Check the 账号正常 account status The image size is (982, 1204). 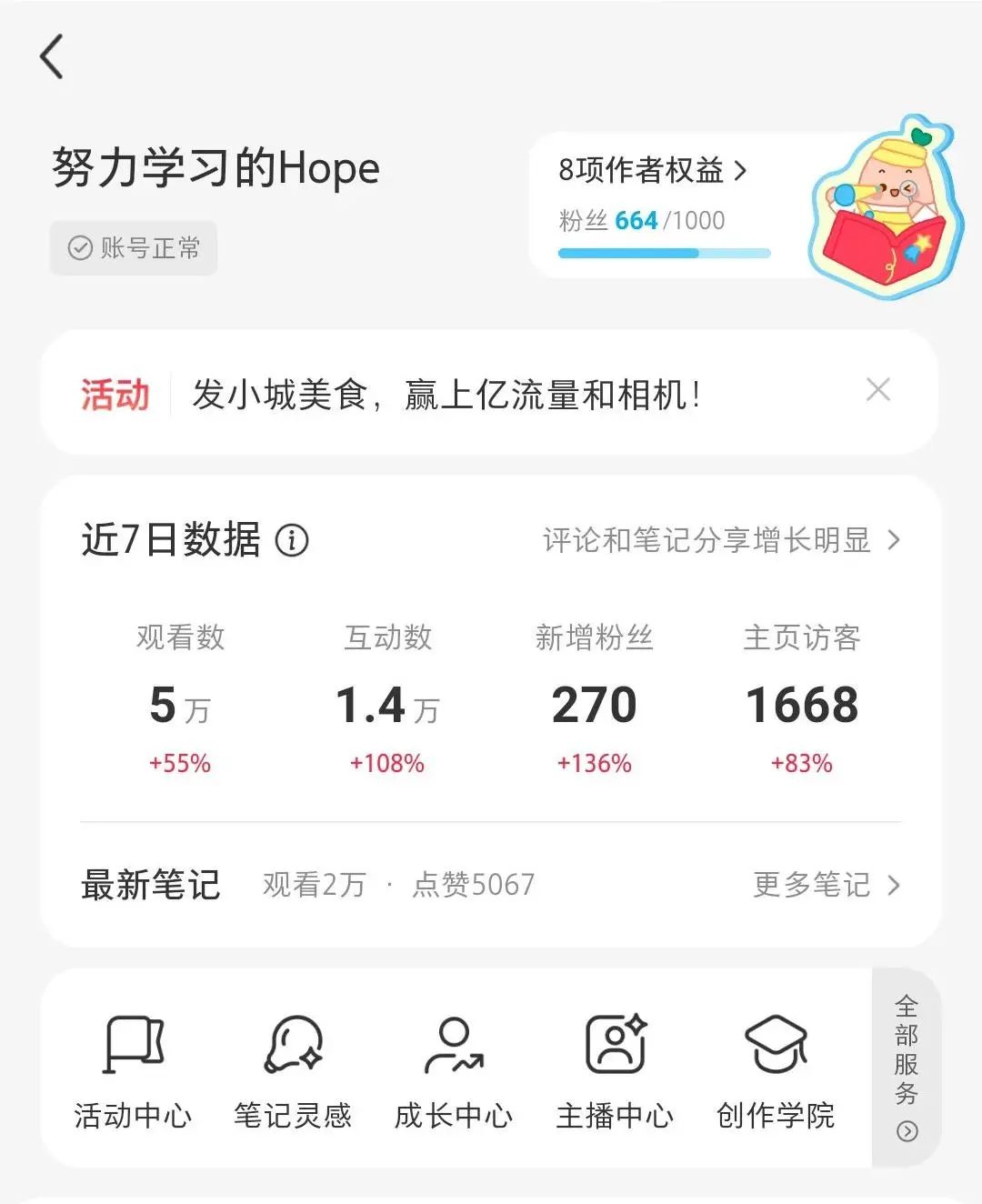(x=134, y=248)
